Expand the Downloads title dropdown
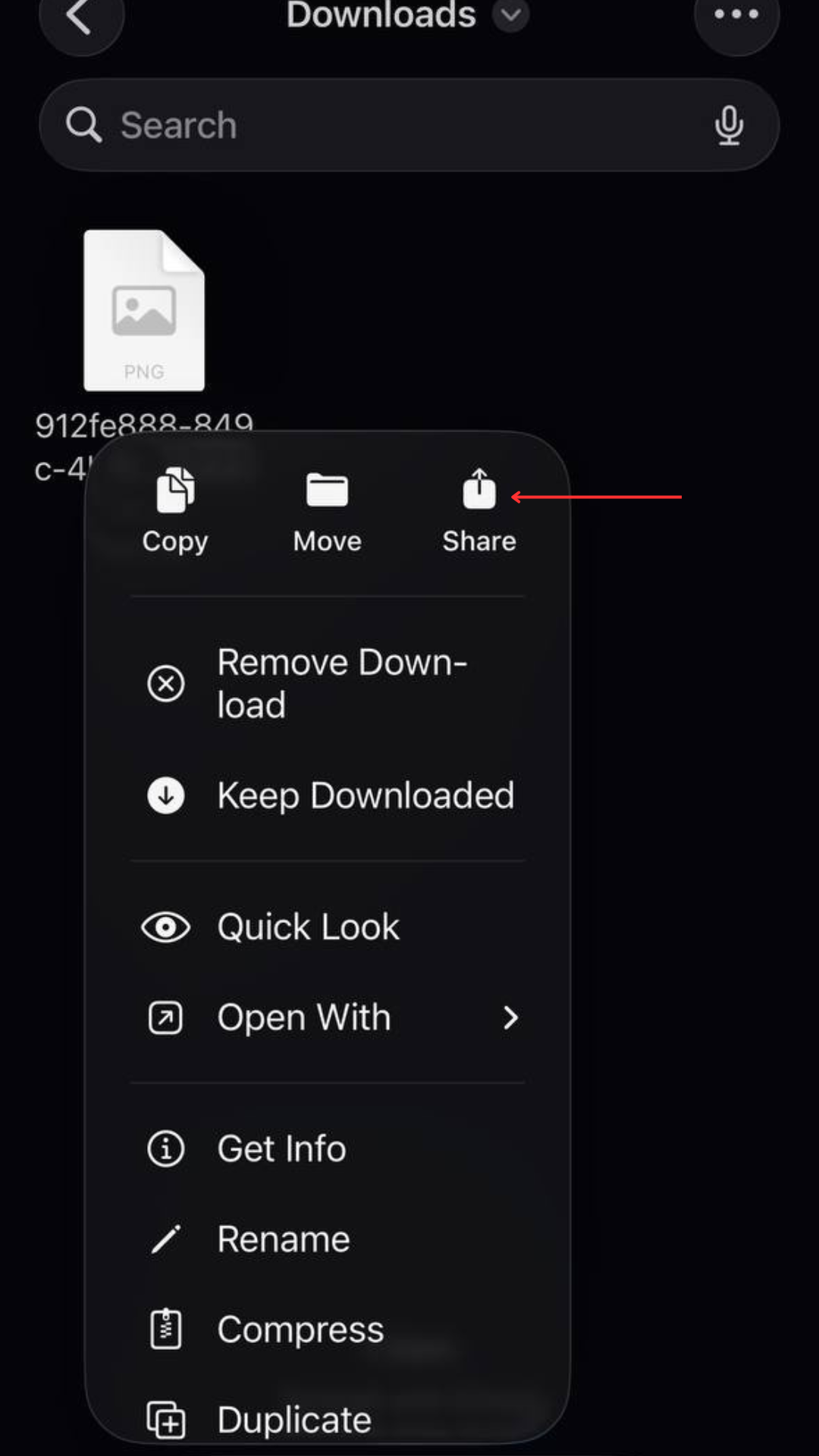The height and width of the screenshot is (1456, 819). (x=511, y=14)
